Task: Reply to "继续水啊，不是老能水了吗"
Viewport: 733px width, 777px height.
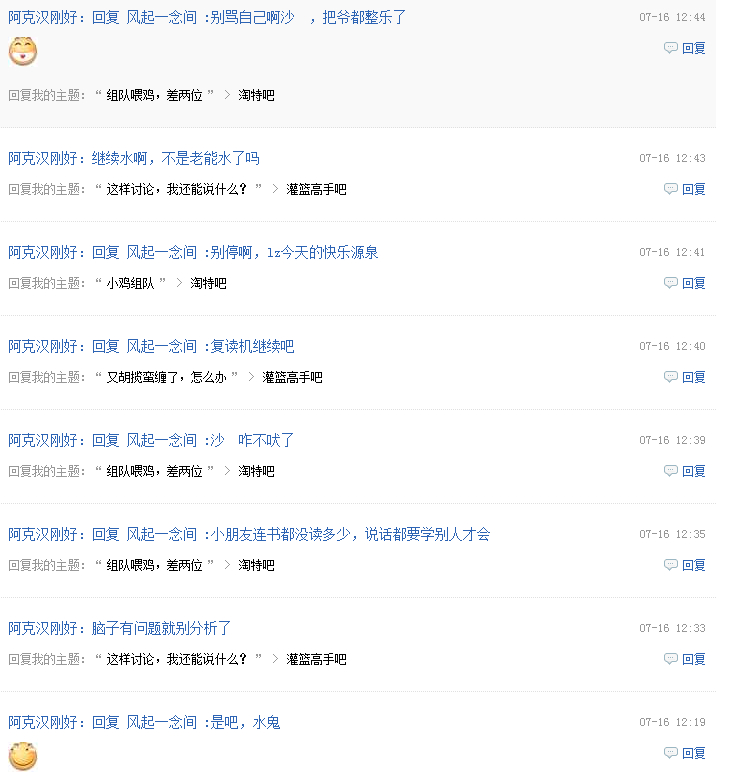Action: click(692, 189)
